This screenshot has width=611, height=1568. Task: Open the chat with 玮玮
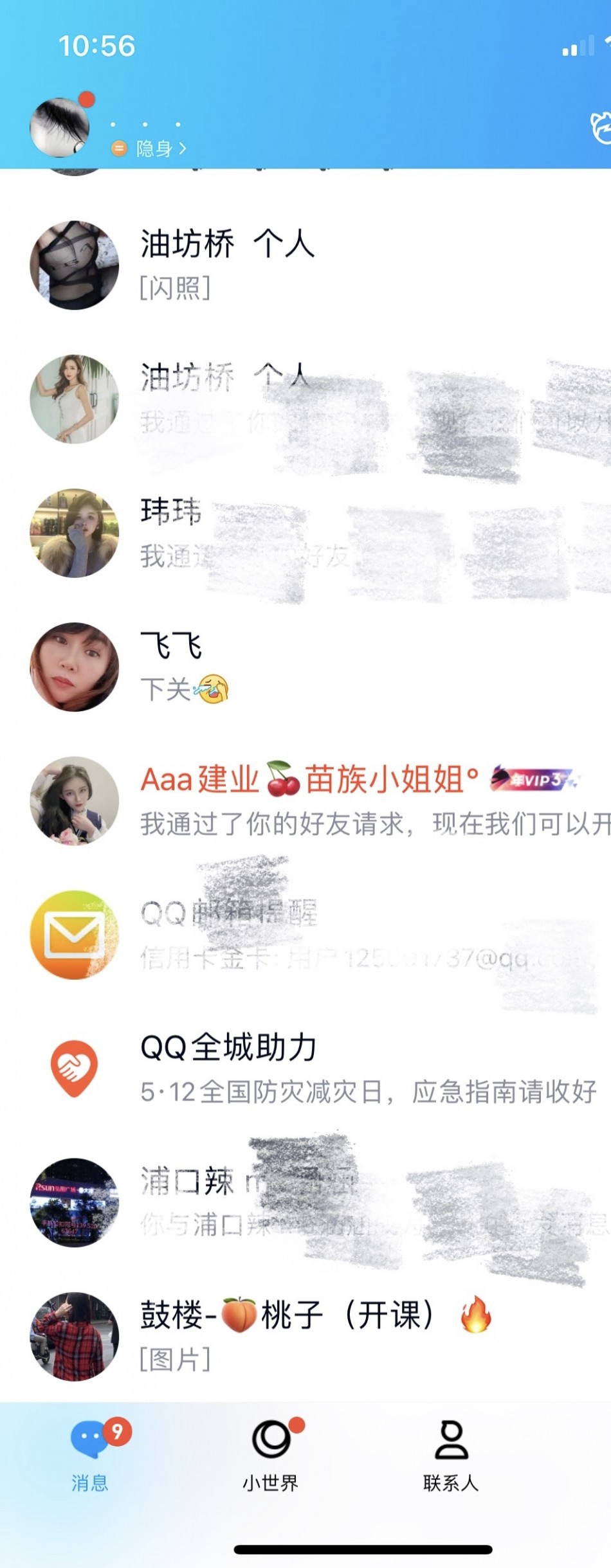click(x=305, y=533)
